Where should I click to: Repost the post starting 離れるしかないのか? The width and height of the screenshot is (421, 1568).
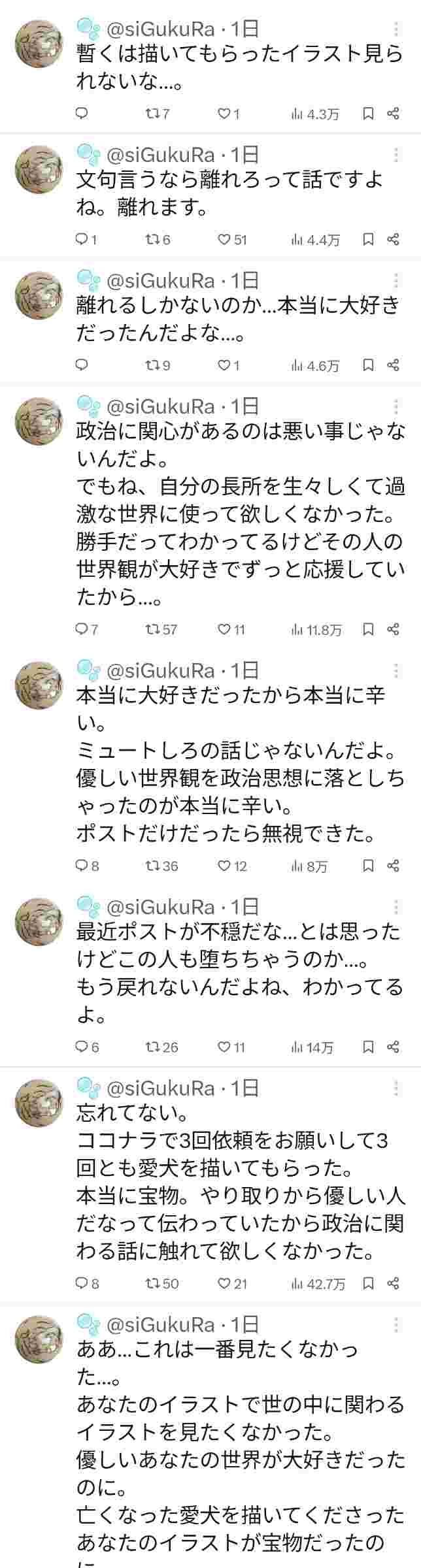152,365
